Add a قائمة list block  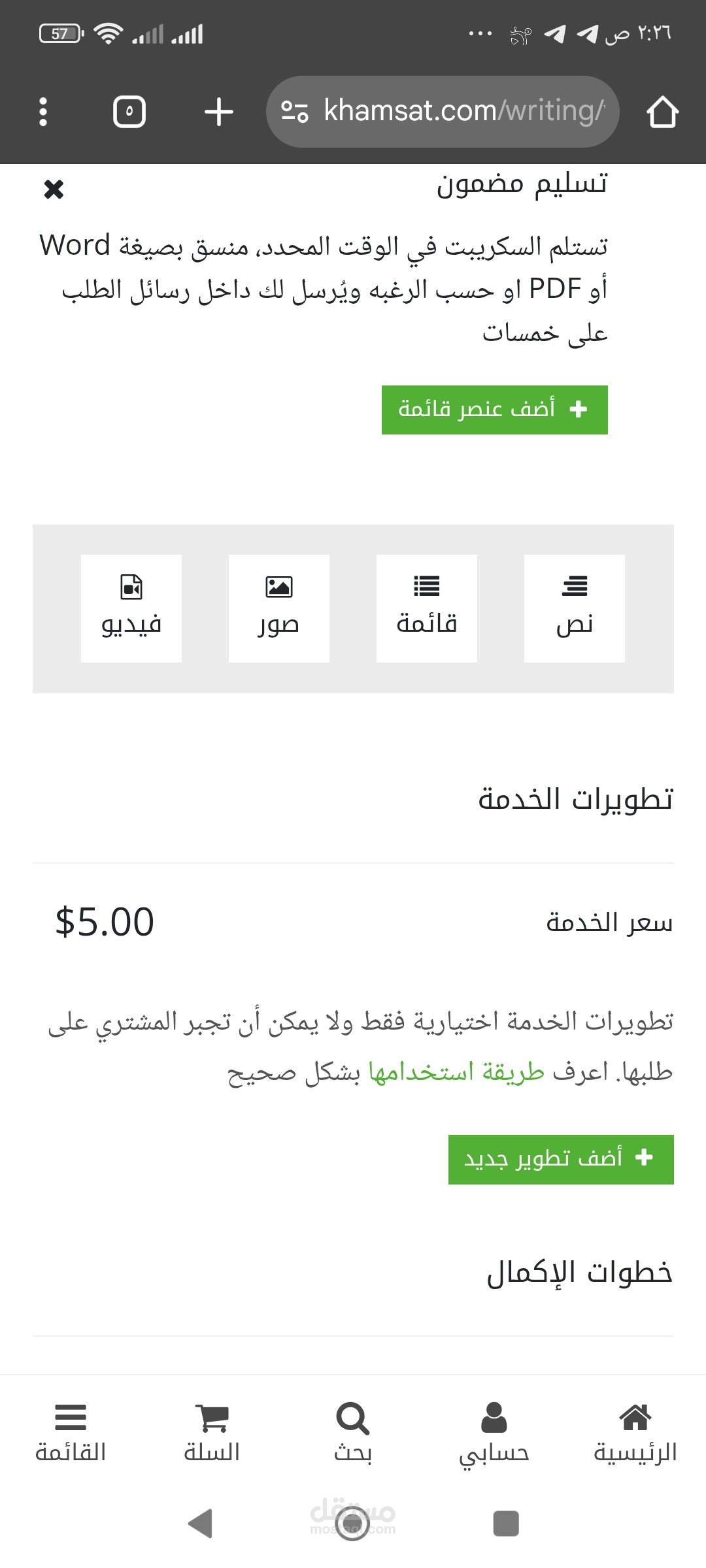tap(427, 608)
